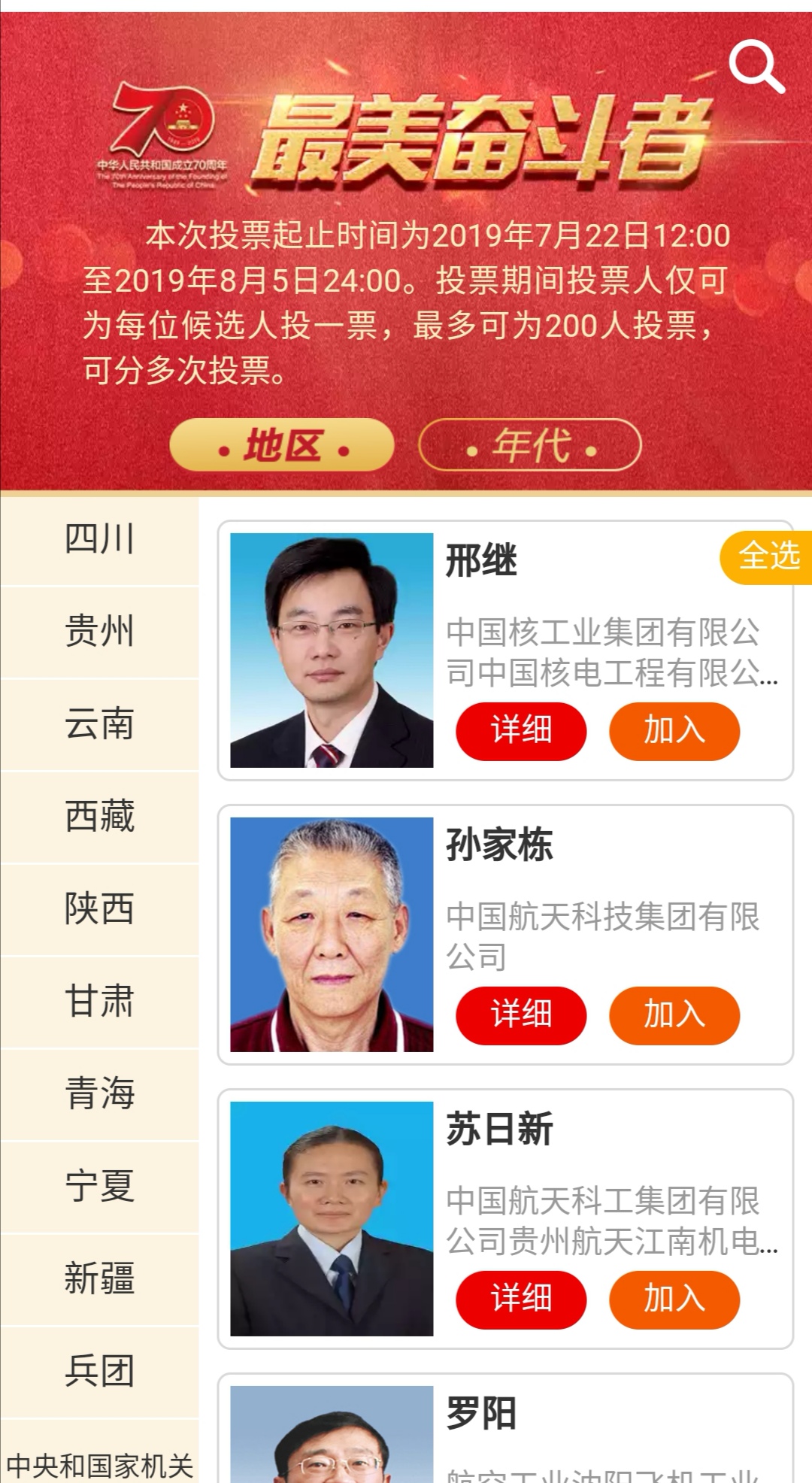
Task: Tap the 全选 select-all button
Action: [x=768, y=557]
